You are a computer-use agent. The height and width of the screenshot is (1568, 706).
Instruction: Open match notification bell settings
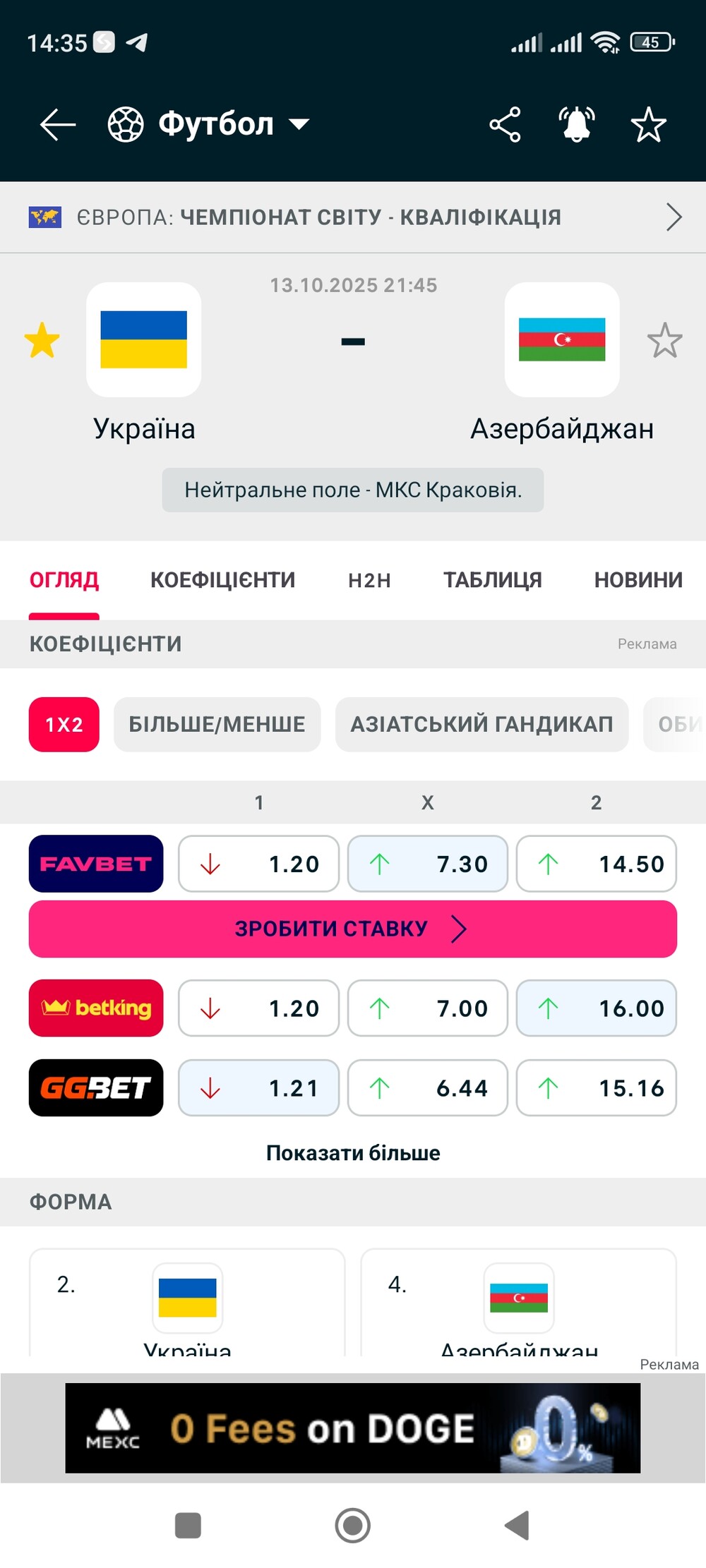(576, 125)
